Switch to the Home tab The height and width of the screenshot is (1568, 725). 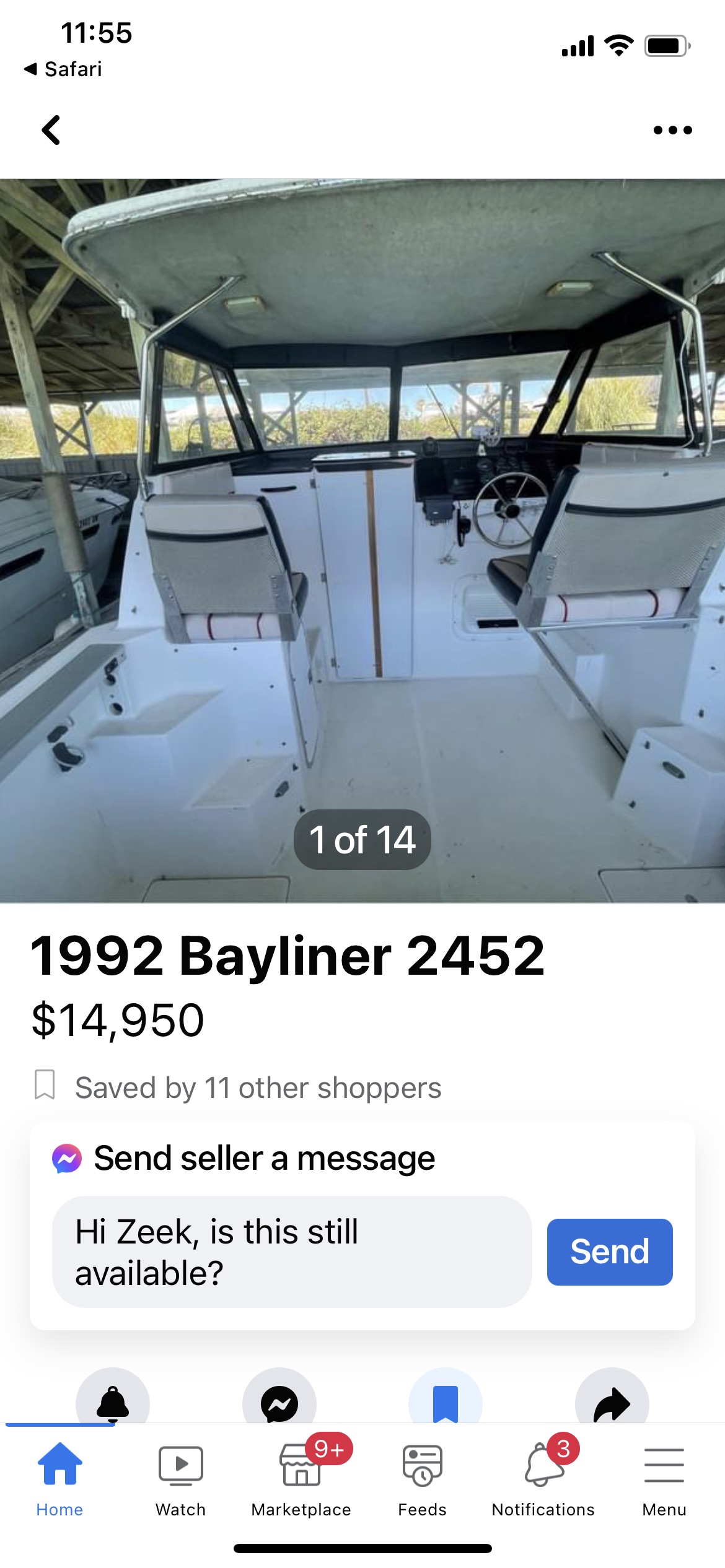(59, 1478)
